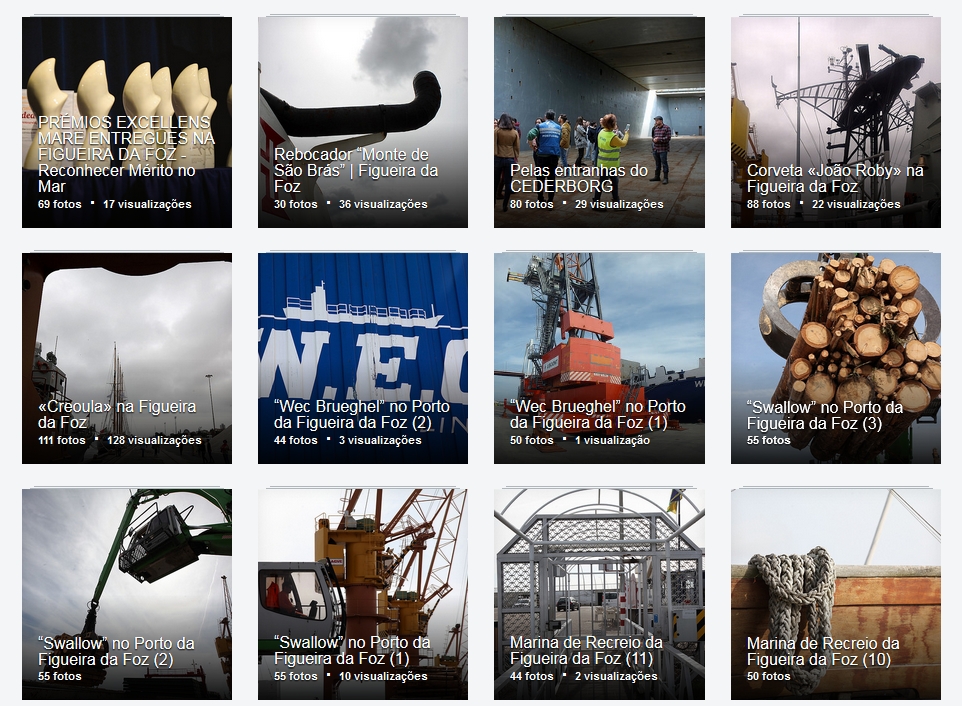The height and width of the screenshot is (706, 962).
Task: Open Pelas entranhas do CEDERBORG album
Action: coord(599,122)
